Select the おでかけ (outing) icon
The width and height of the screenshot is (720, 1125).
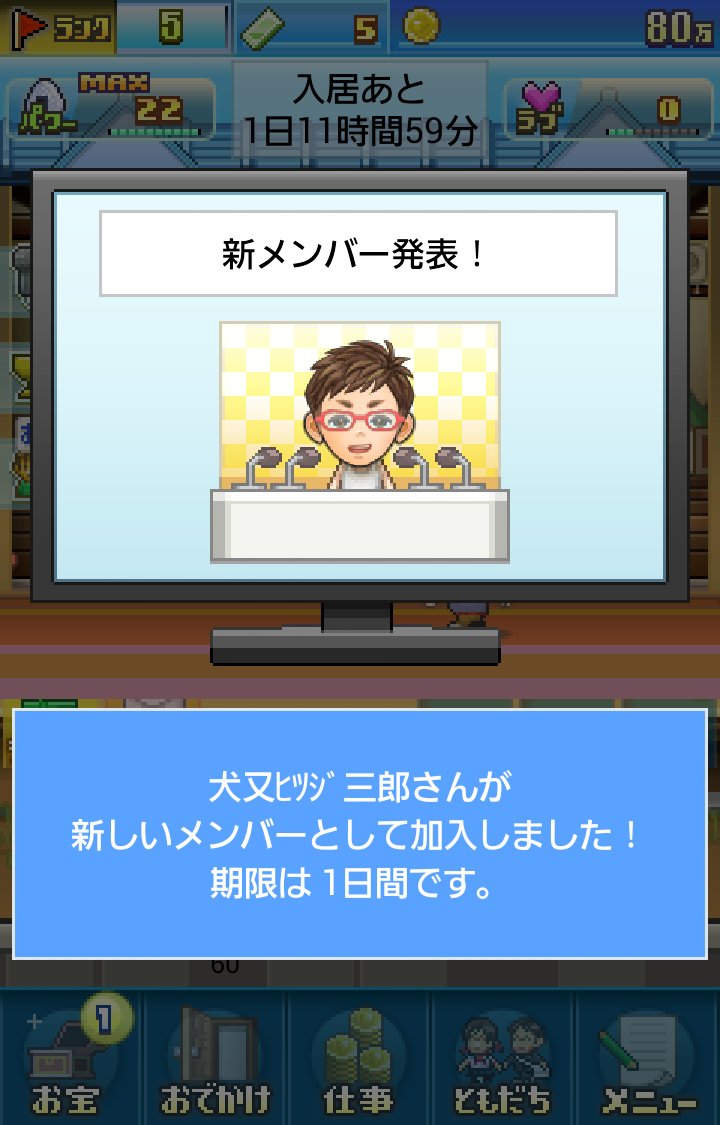pos(213,1060)
